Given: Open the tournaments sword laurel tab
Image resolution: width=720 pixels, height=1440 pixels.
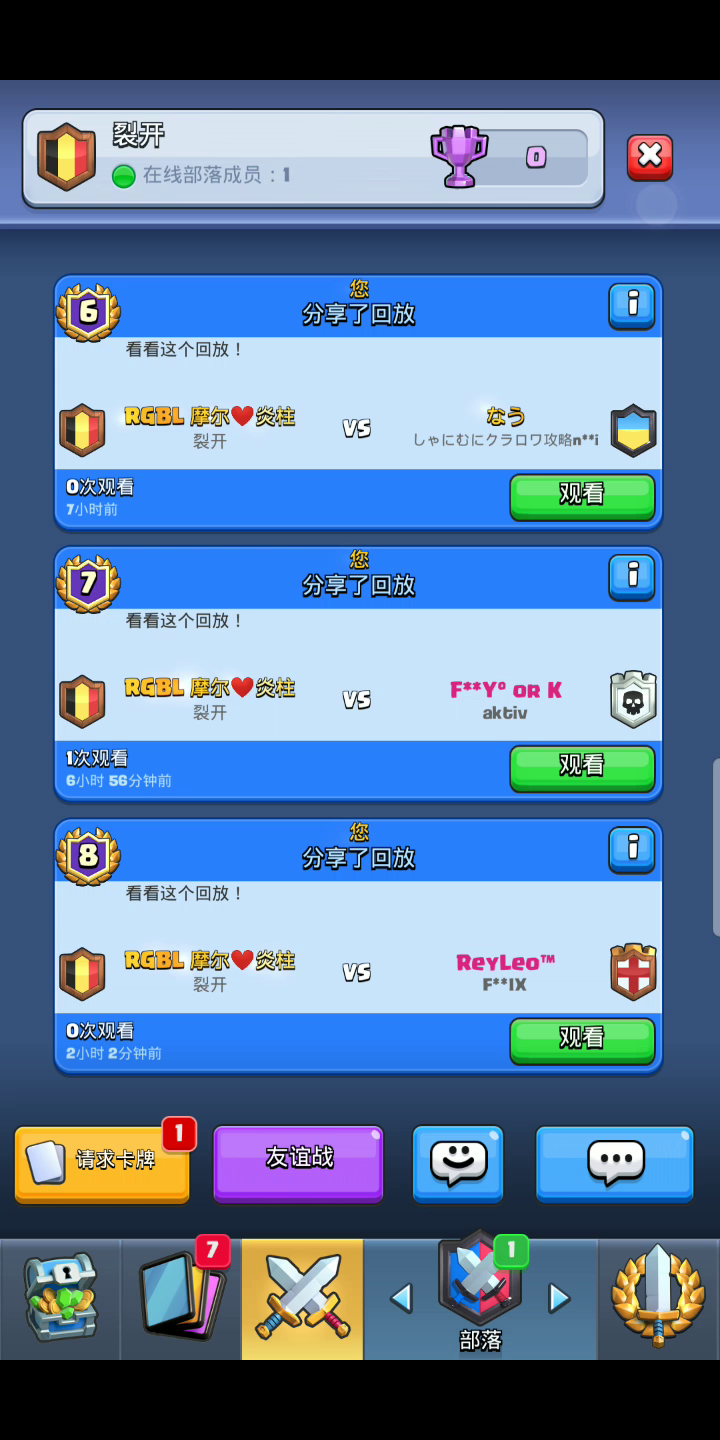Looking at the screenshot, I should (x=658, y=1299).
